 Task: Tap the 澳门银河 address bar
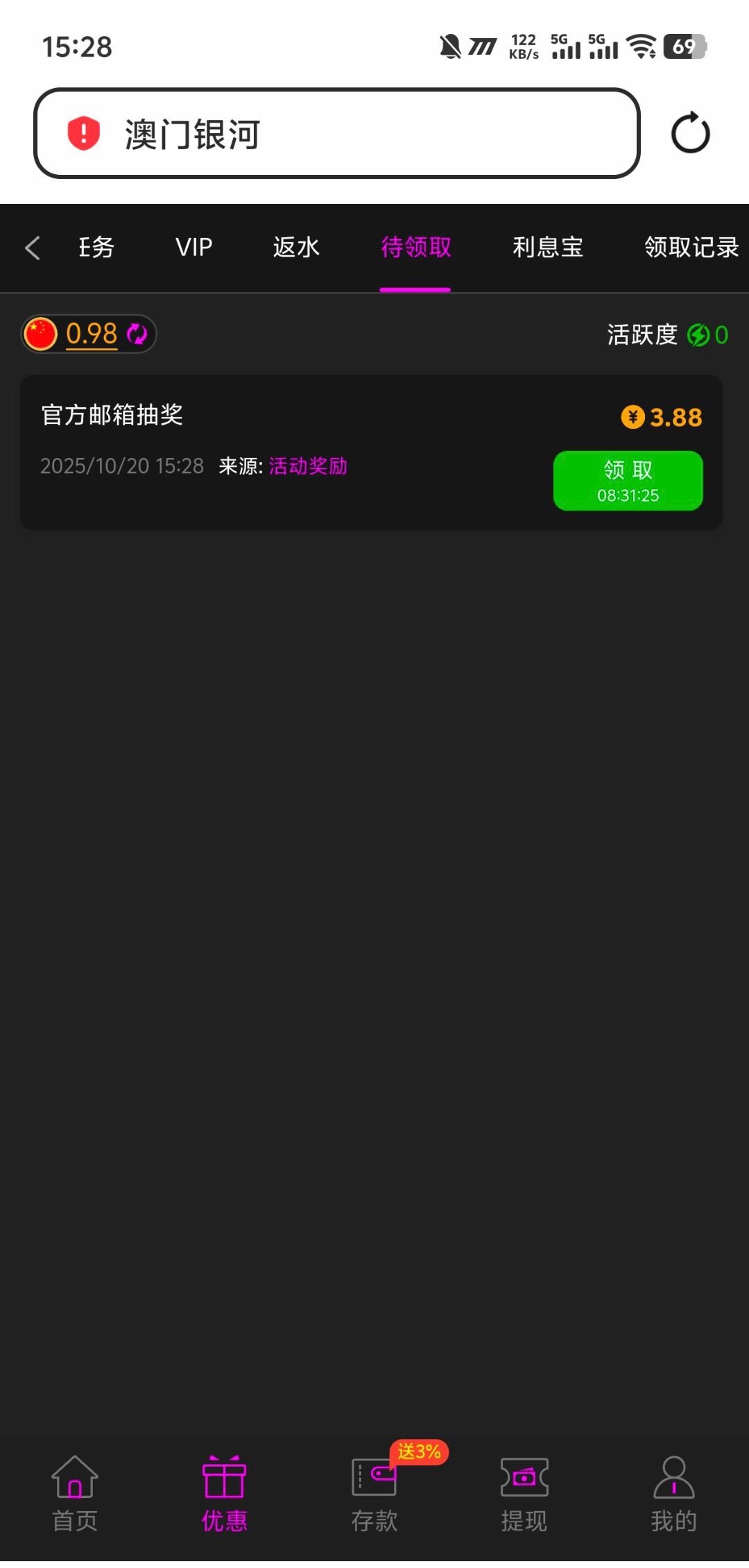(336, 133)
